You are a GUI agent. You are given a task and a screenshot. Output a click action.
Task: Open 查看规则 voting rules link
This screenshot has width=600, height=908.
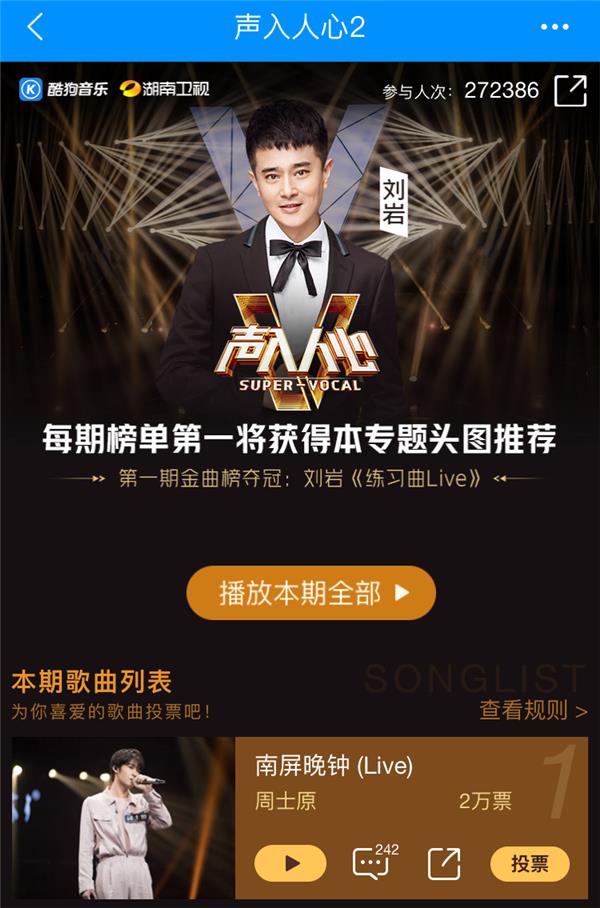(x=534, y=710)
